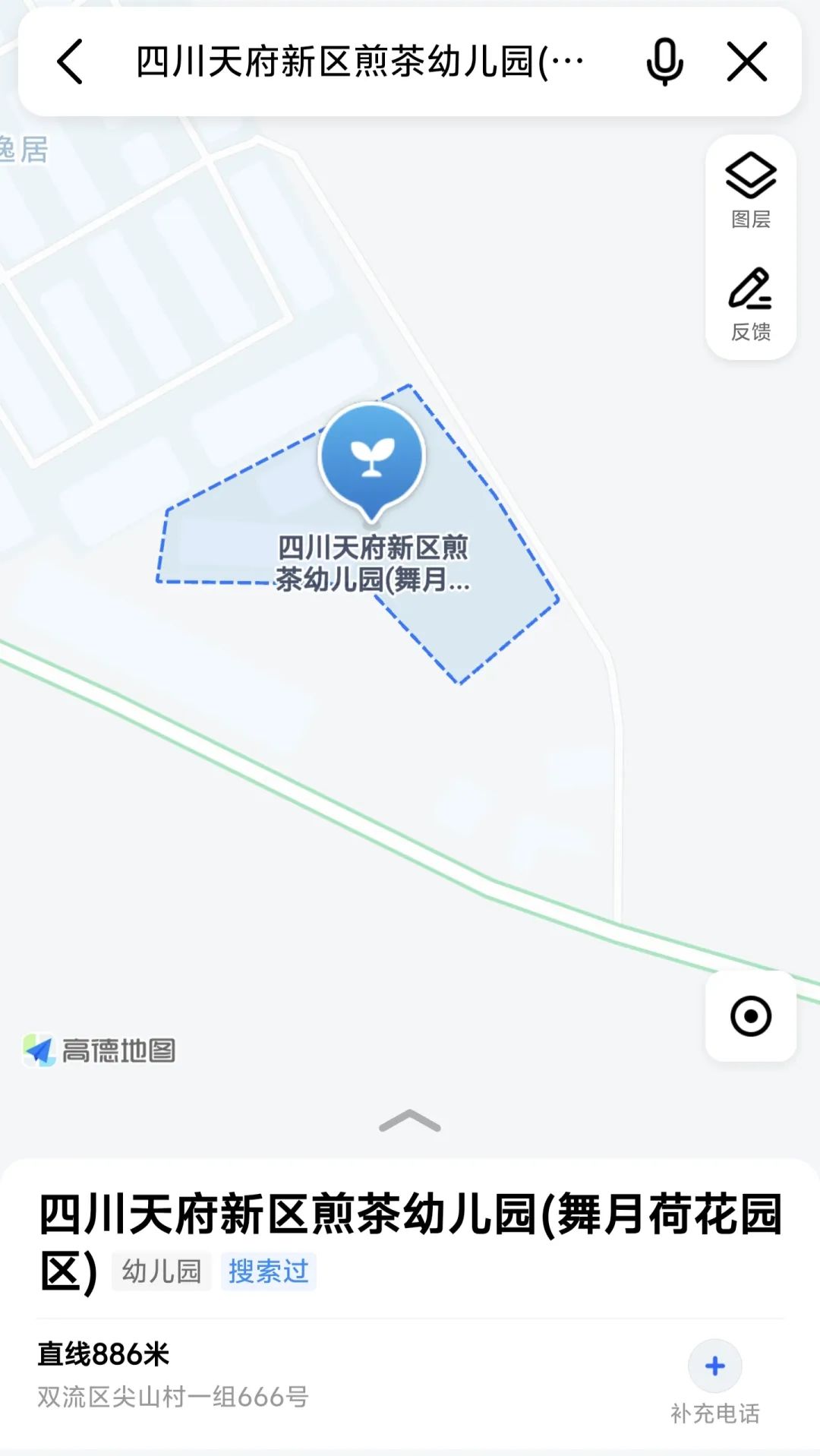Re-center map on my current location
Screen dimensions: 820x1456
coord(751,1016)
